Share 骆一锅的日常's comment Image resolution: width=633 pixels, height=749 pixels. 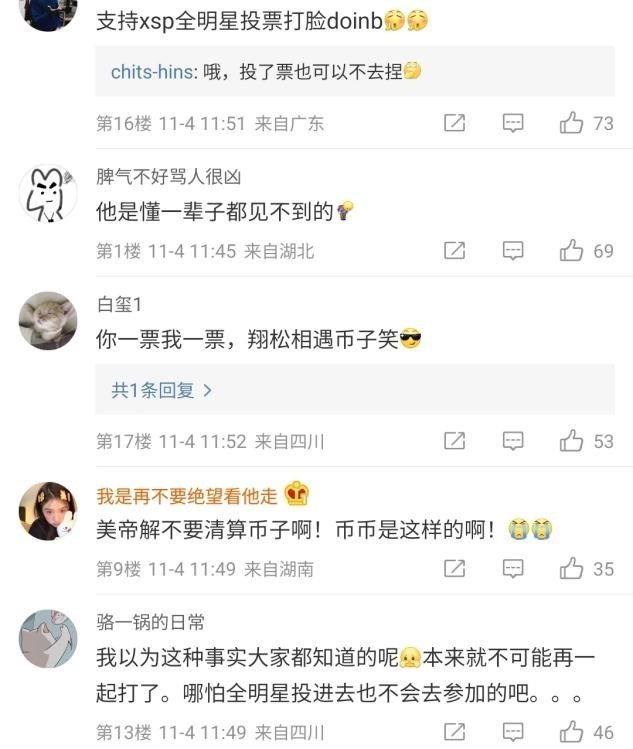pyautogui.click(x=455, y=732)
